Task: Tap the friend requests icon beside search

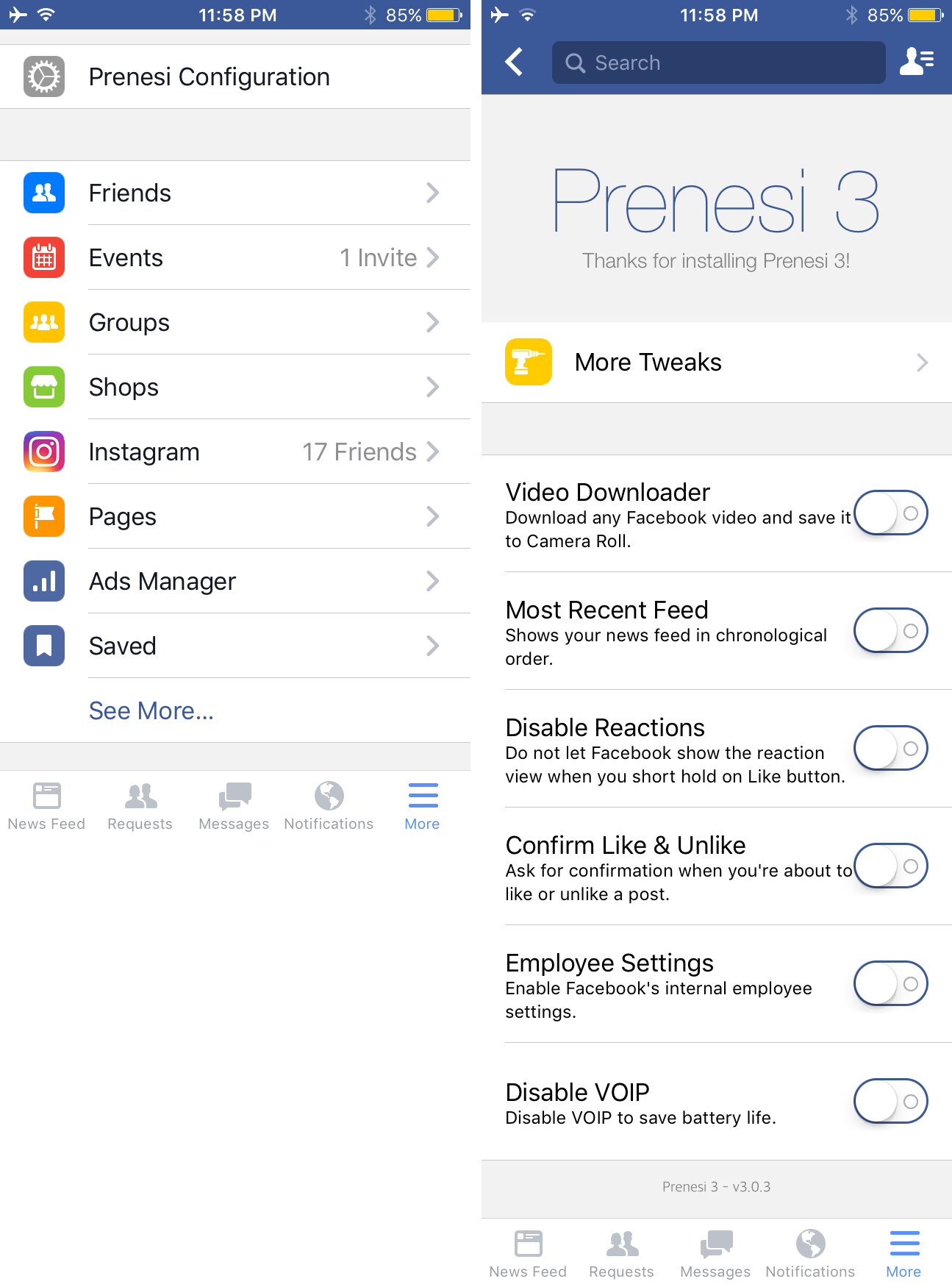Action: click(x=916, y=63)
